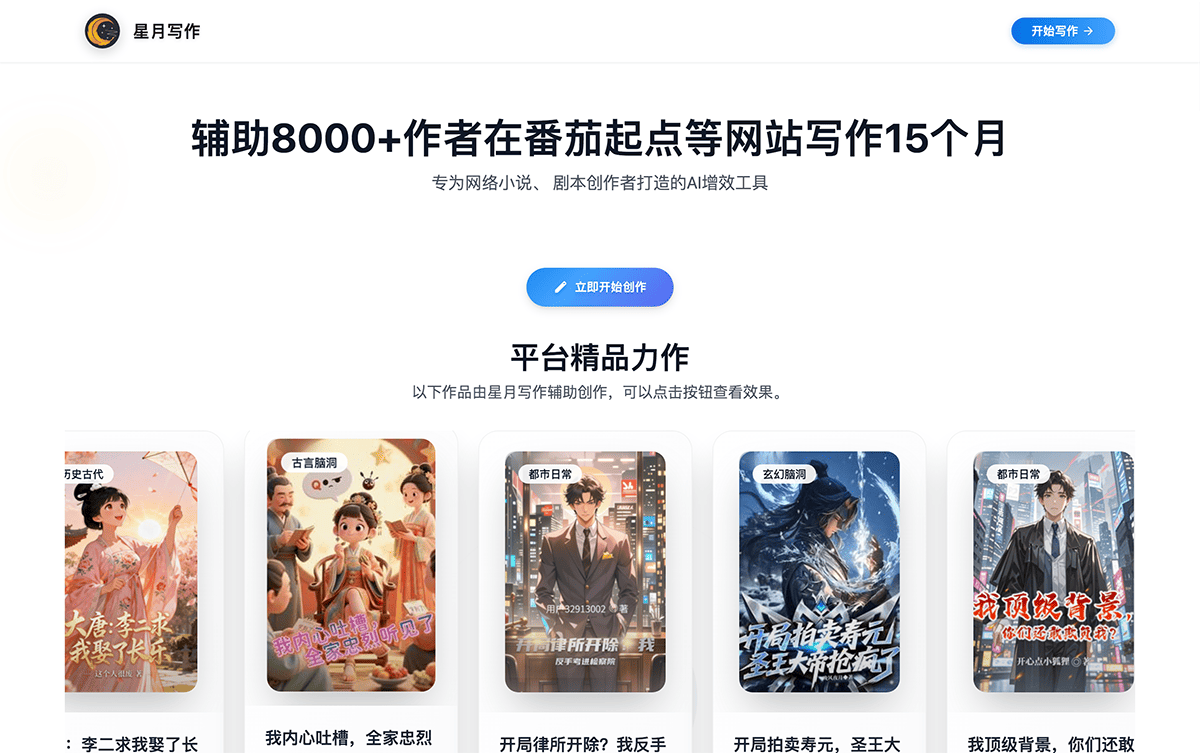The image size is (1200, 753).
Task: Open the 我顶级背景 book card
Action: pos(1053,572)
